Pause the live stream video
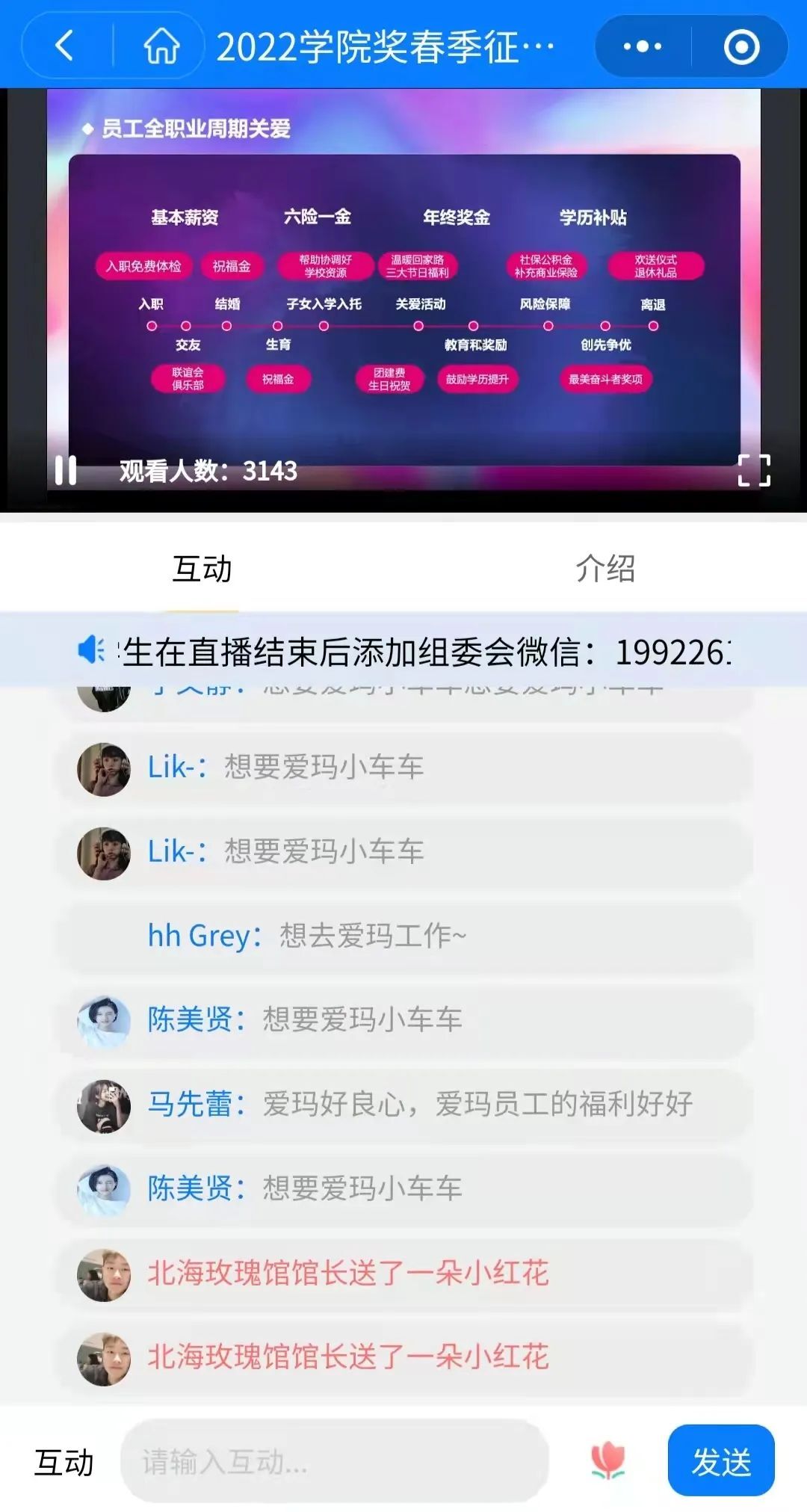This screenshot has height=1512, width=807. [x=66, y=470]
